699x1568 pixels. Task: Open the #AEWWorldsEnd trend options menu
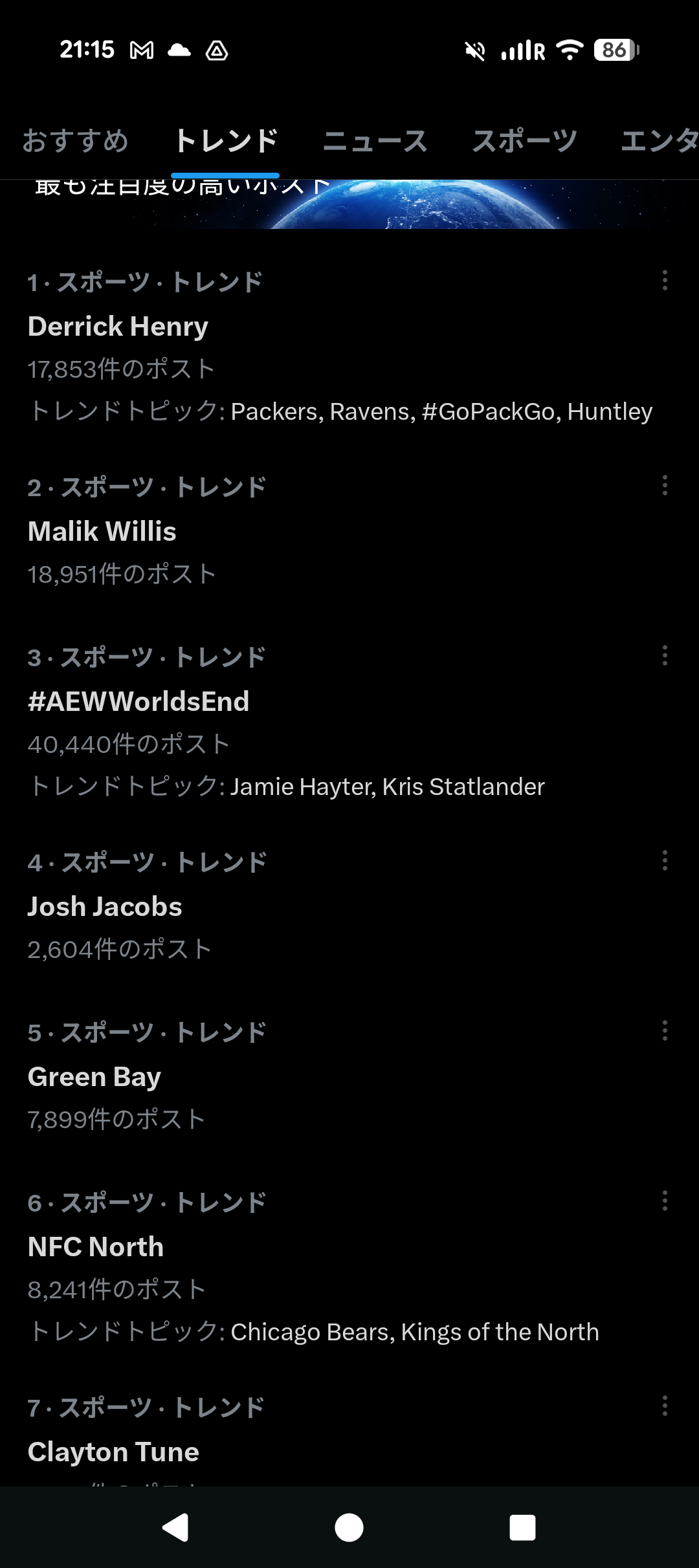tap(665, 657)
